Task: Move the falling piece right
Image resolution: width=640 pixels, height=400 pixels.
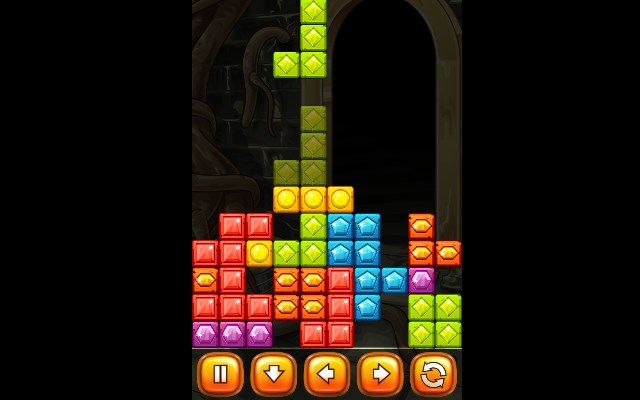Action: coord(380,374)
